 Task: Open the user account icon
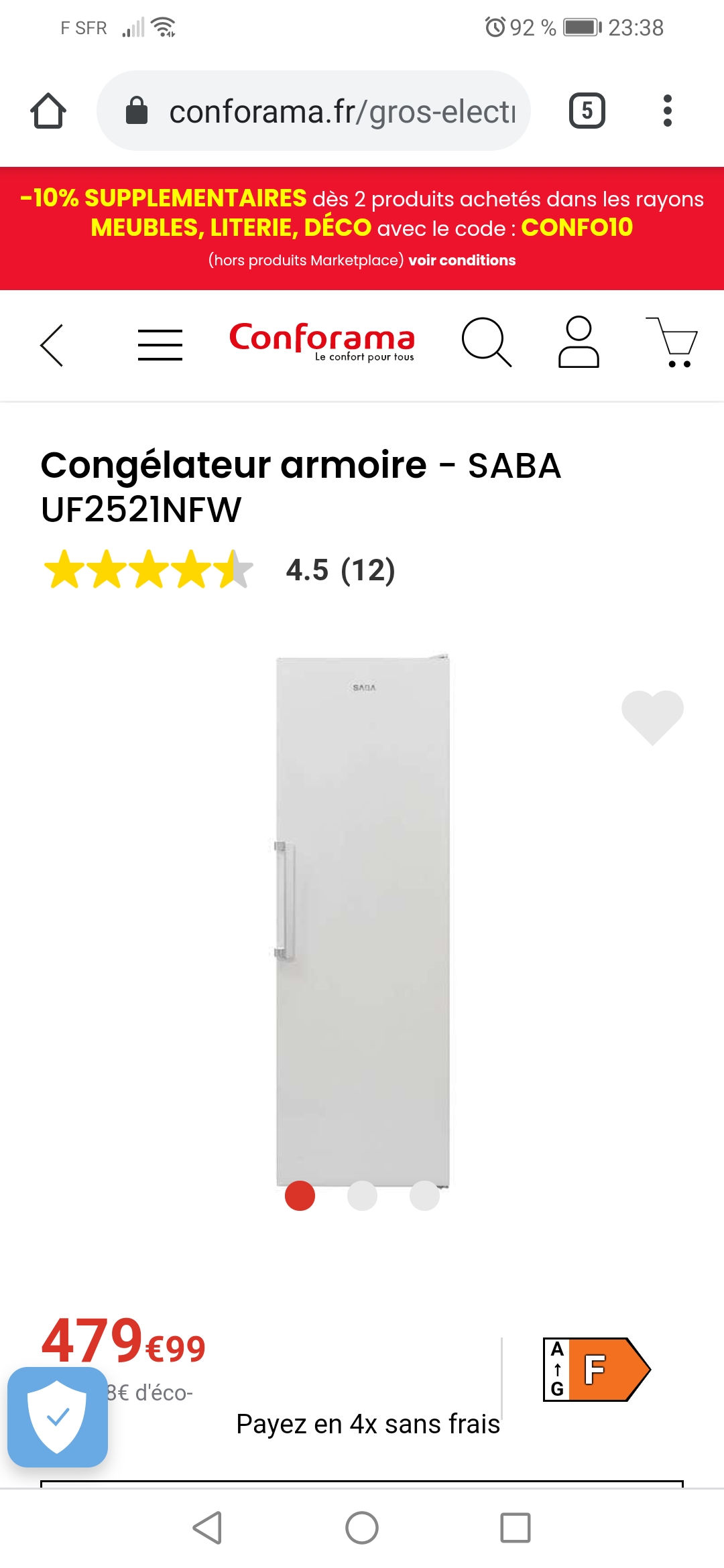pos(578,342)
